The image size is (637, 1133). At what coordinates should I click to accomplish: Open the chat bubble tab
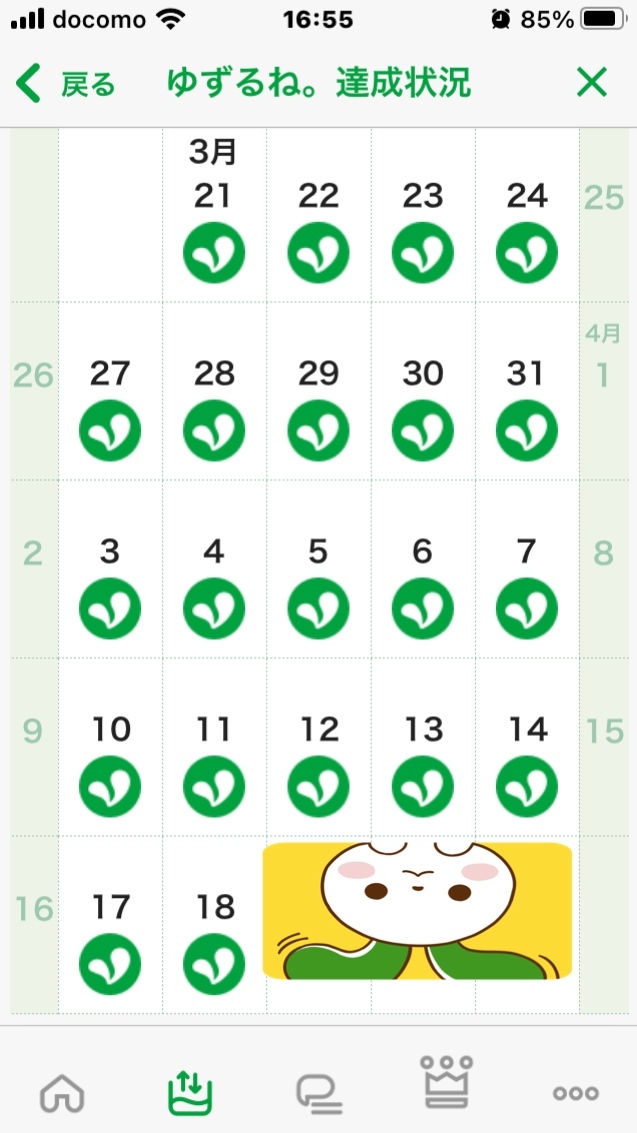coord(319,1093)
